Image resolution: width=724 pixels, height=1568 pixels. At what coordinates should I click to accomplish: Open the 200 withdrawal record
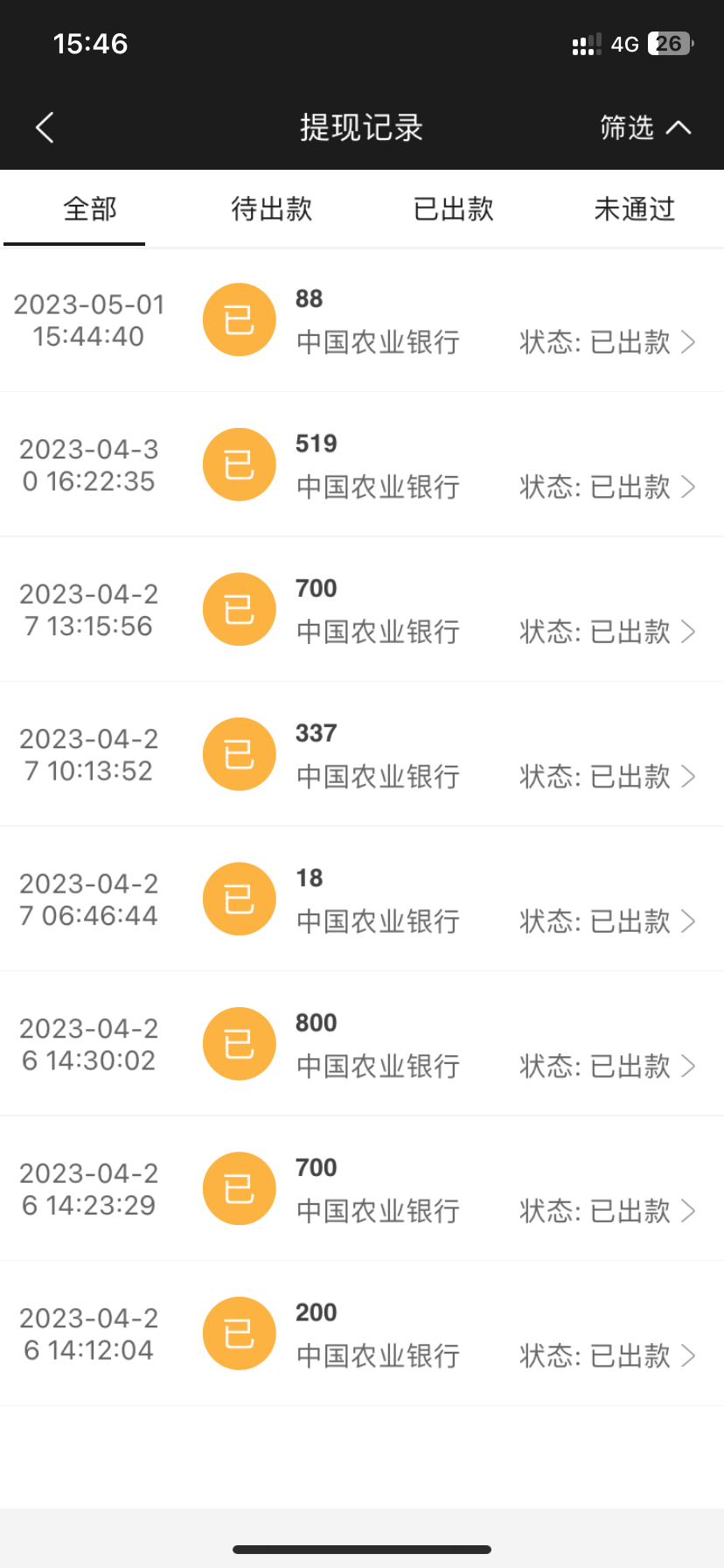click(x=362, y=1333)
